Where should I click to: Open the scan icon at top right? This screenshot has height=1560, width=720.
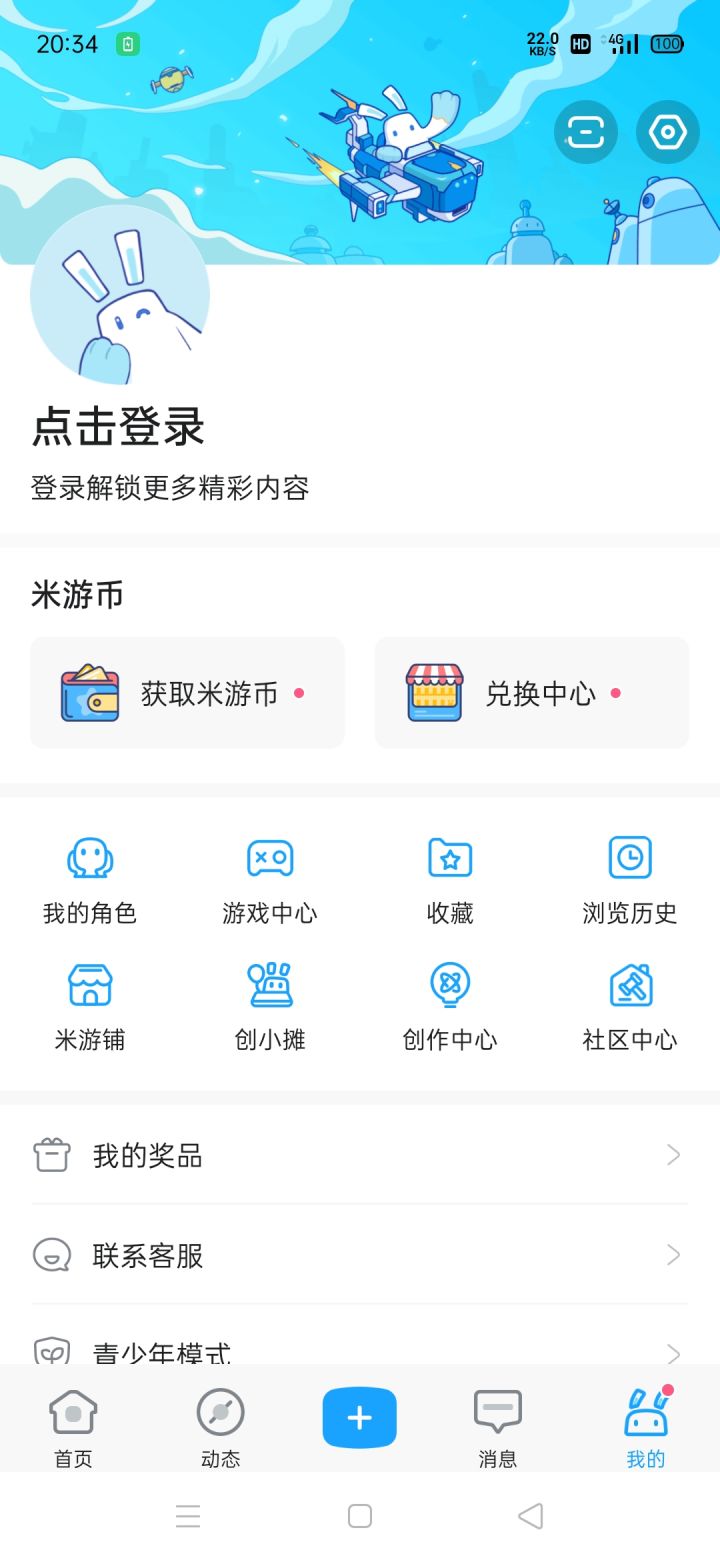point(585,132)
